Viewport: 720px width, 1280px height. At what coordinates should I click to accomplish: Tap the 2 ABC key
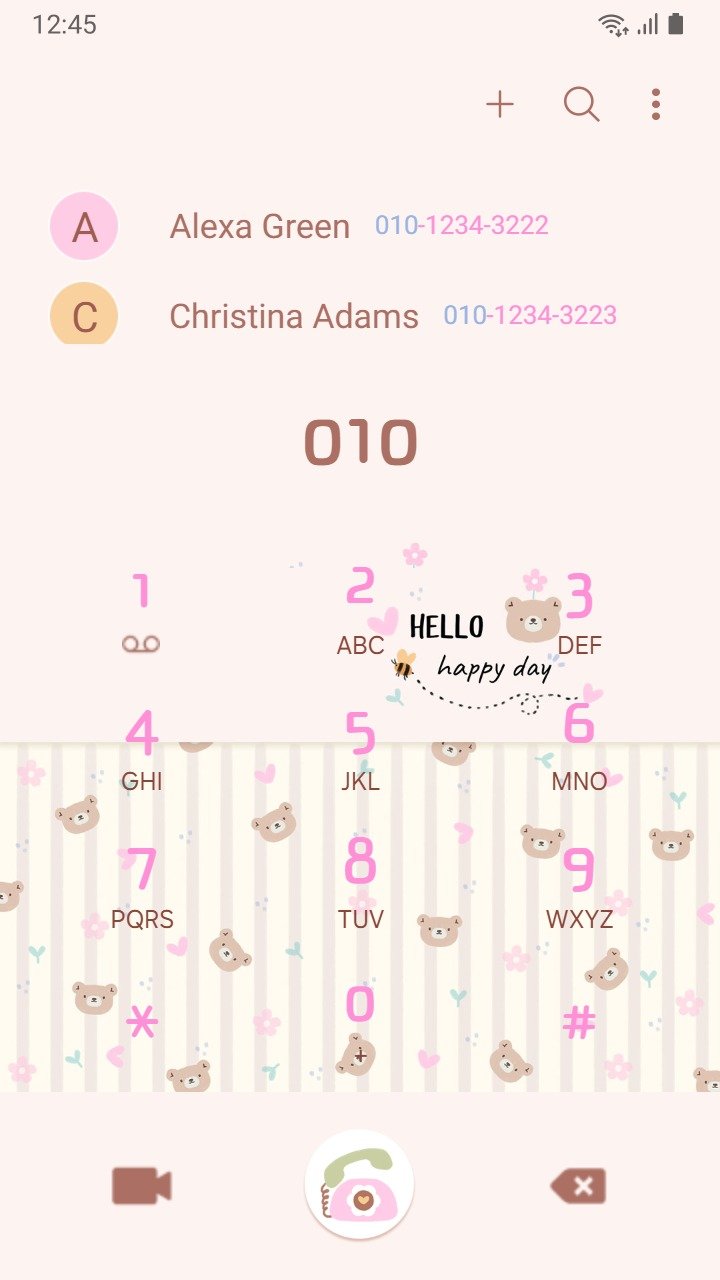[360, 613]
